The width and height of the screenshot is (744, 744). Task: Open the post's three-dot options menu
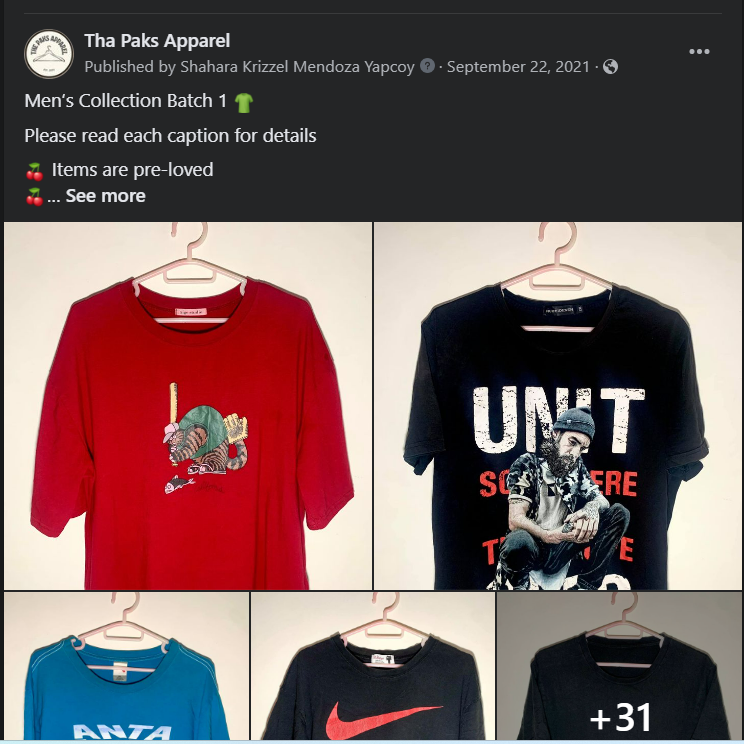(699, 52)
